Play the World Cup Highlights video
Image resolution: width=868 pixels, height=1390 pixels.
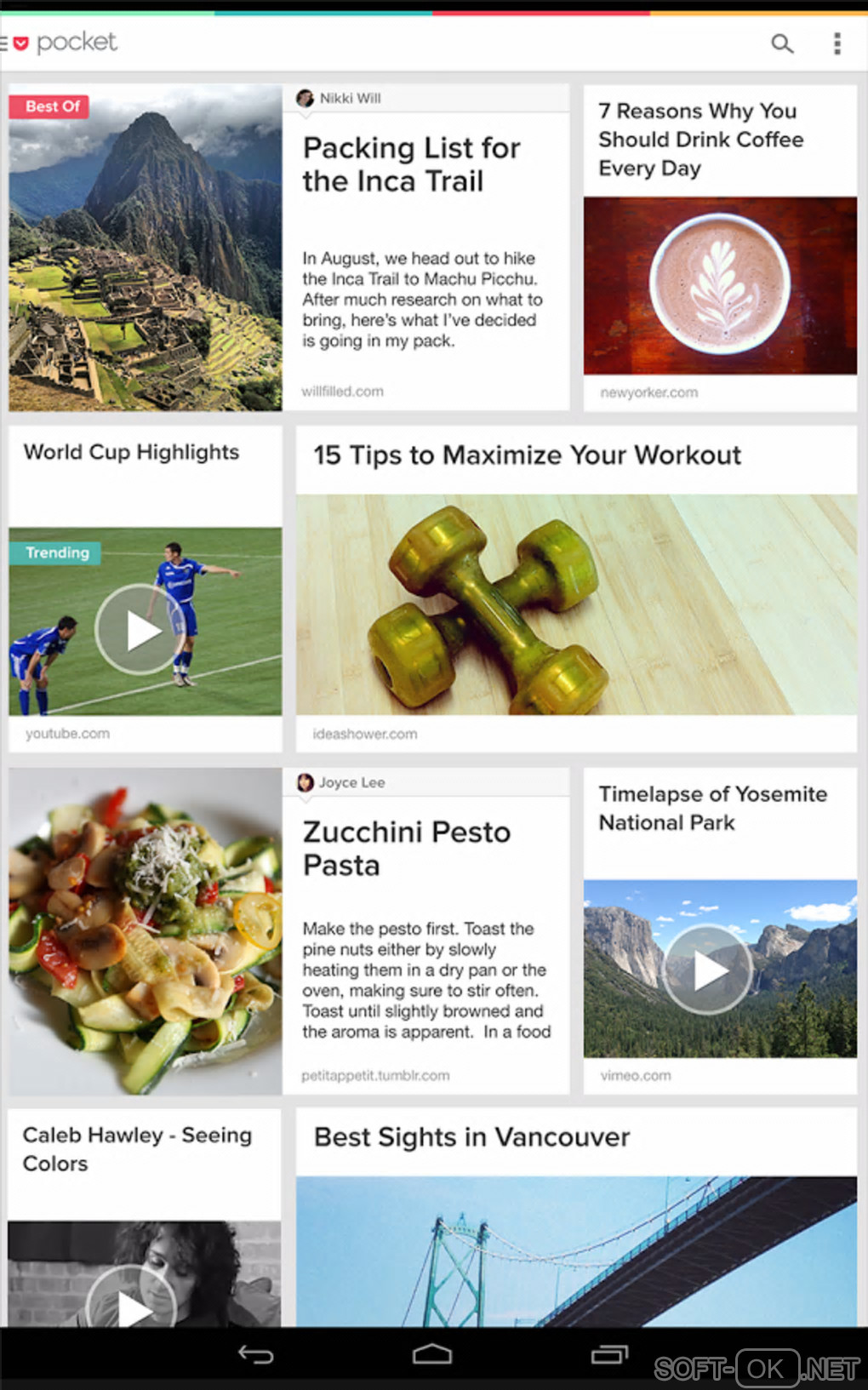click(140, 630)
